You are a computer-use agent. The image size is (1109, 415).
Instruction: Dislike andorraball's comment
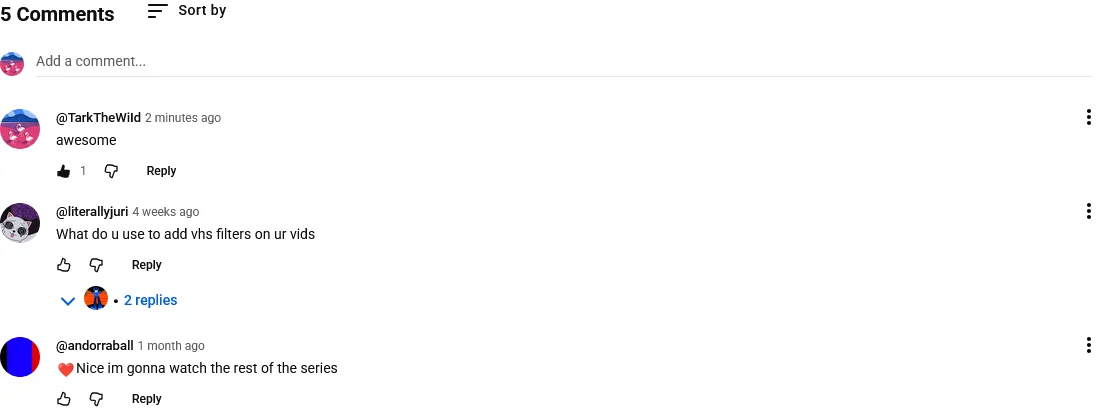pyautogui.click(x=96, y=399)
